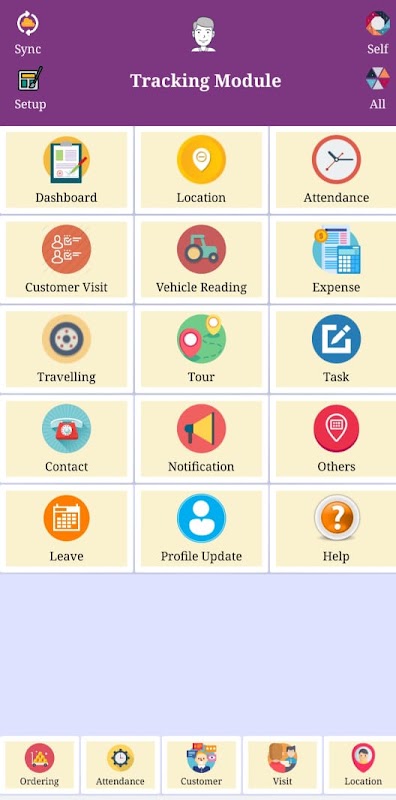This screenshot has height=800, width=396.
Task: Select the All view
Action: 378,89
